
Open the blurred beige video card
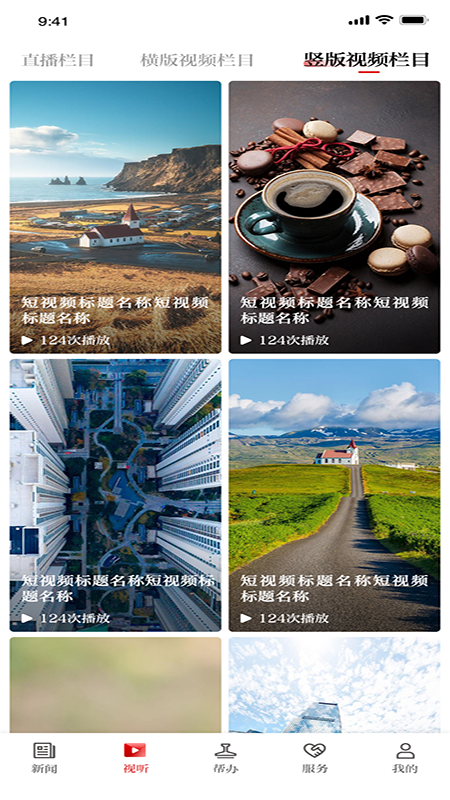point(115,685)
